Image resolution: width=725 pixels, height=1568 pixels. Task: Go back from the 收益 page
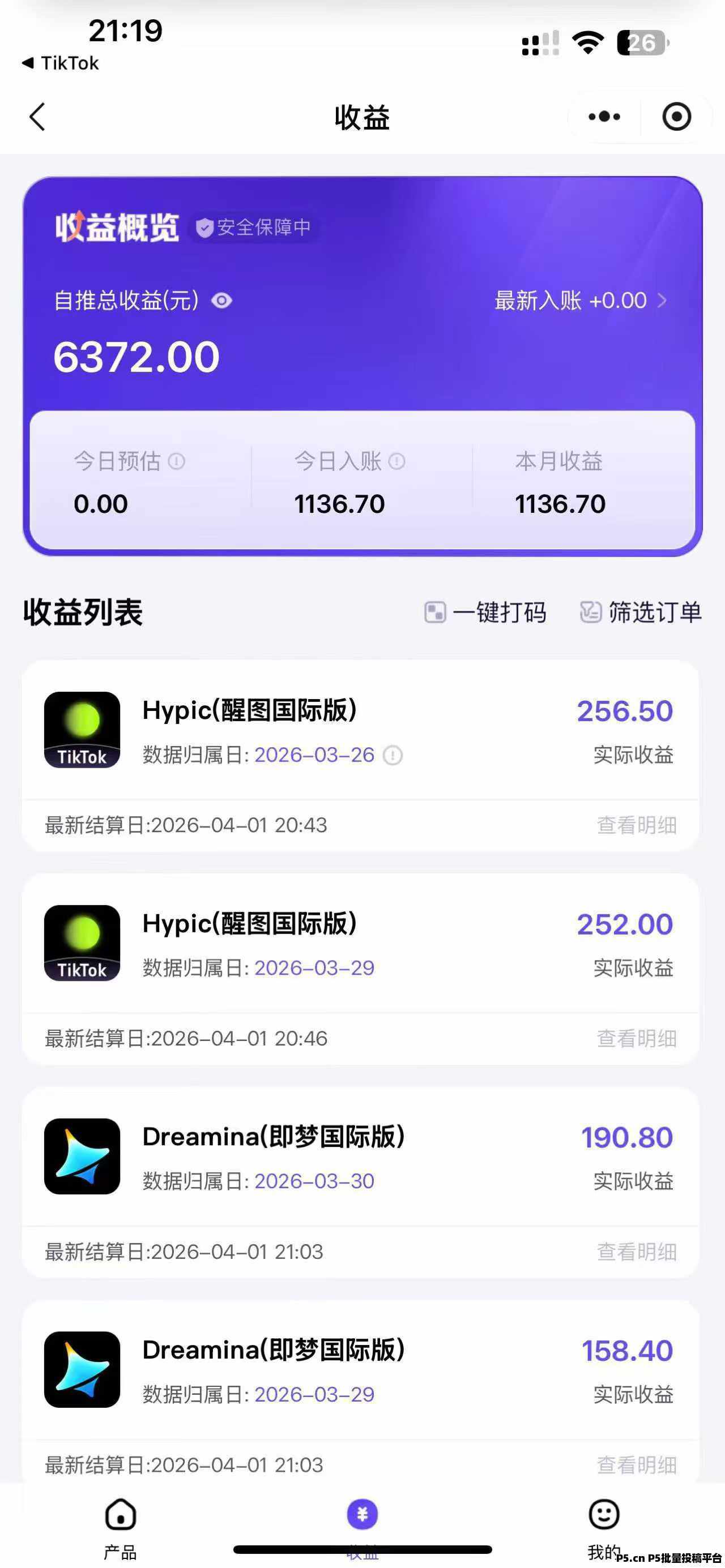38,117
